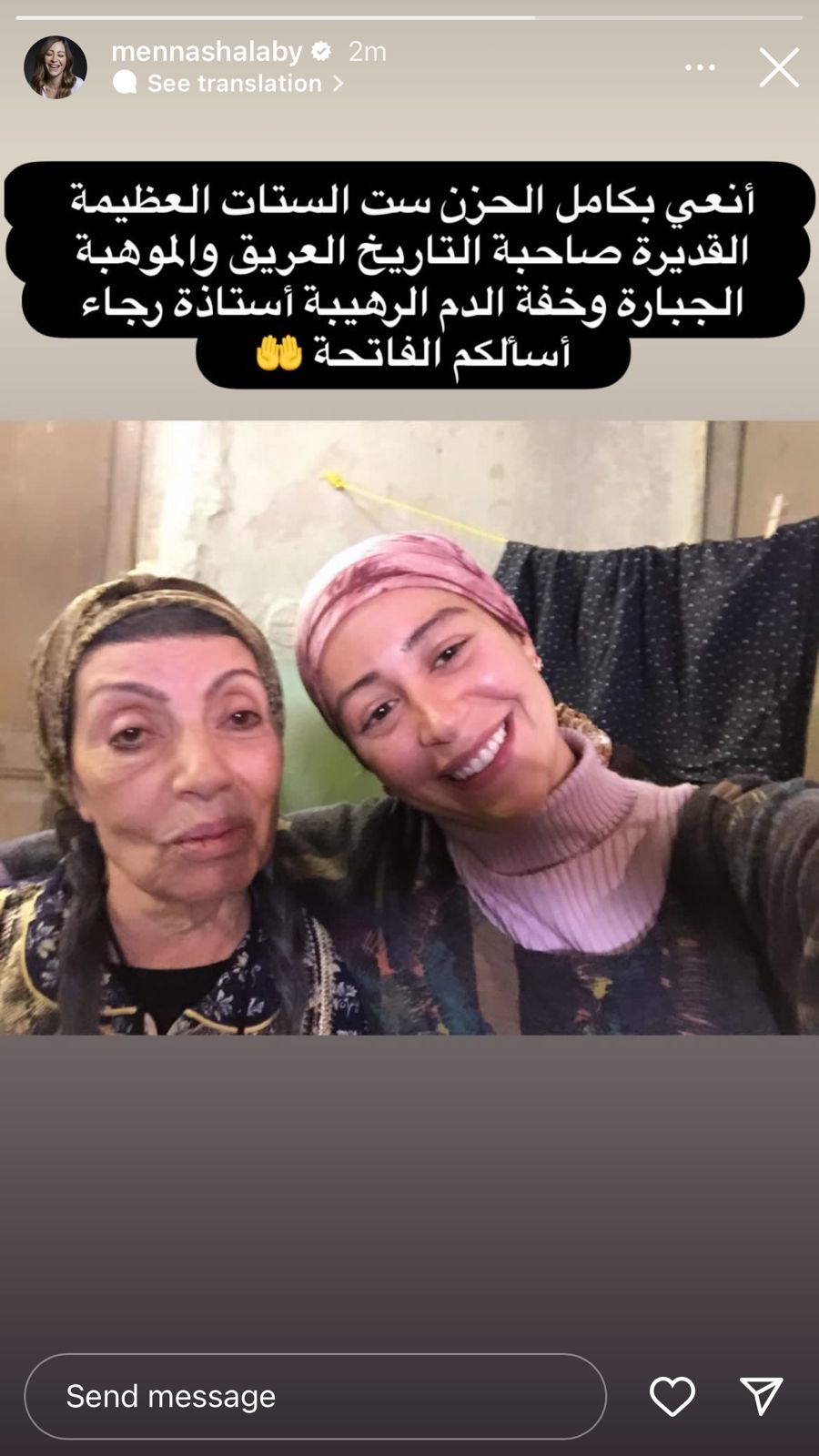Open mennashalaby's profile picture

56,67
